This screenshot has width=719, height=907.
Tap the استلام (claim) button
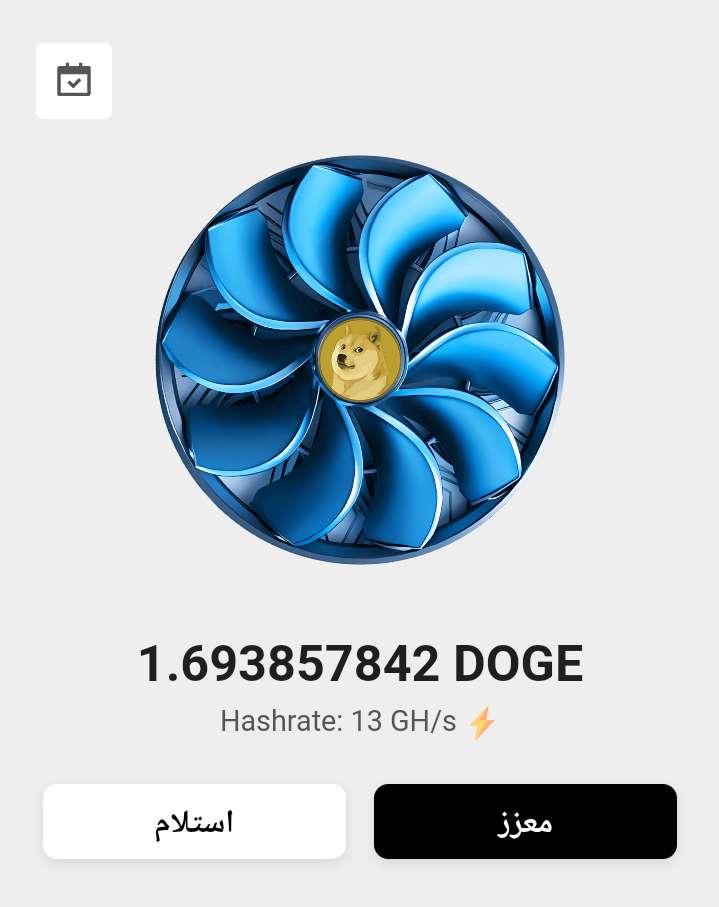pos(194,822)
